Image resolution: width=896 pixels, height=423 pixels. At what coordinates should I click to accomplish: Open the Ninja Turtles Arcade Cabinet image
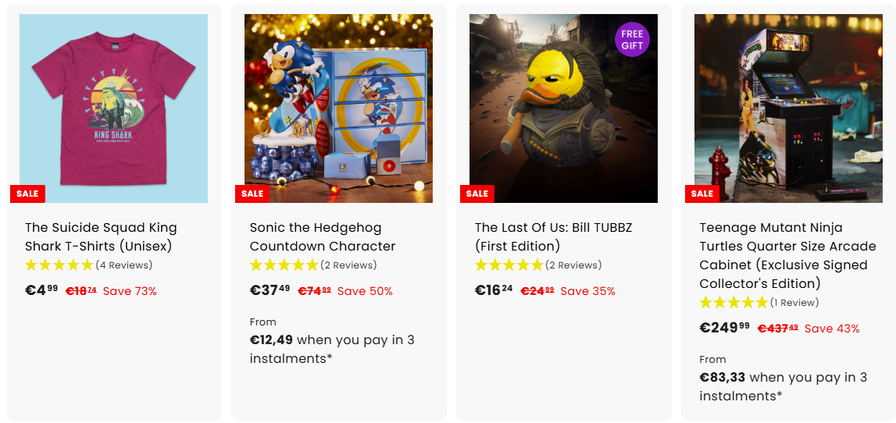click(x=788, y=108)
